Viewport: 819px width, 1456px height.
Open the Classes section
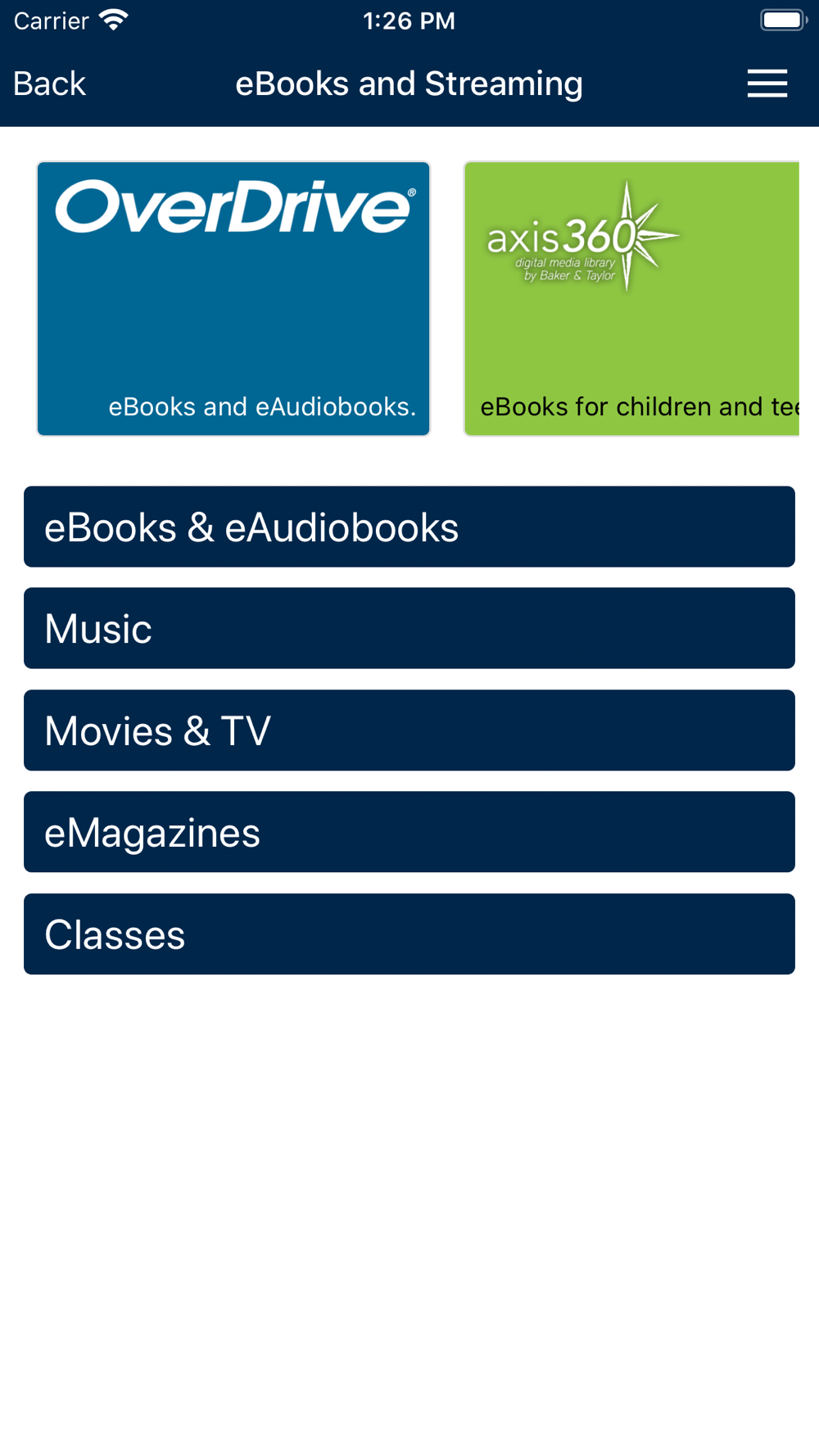(409, 934)
